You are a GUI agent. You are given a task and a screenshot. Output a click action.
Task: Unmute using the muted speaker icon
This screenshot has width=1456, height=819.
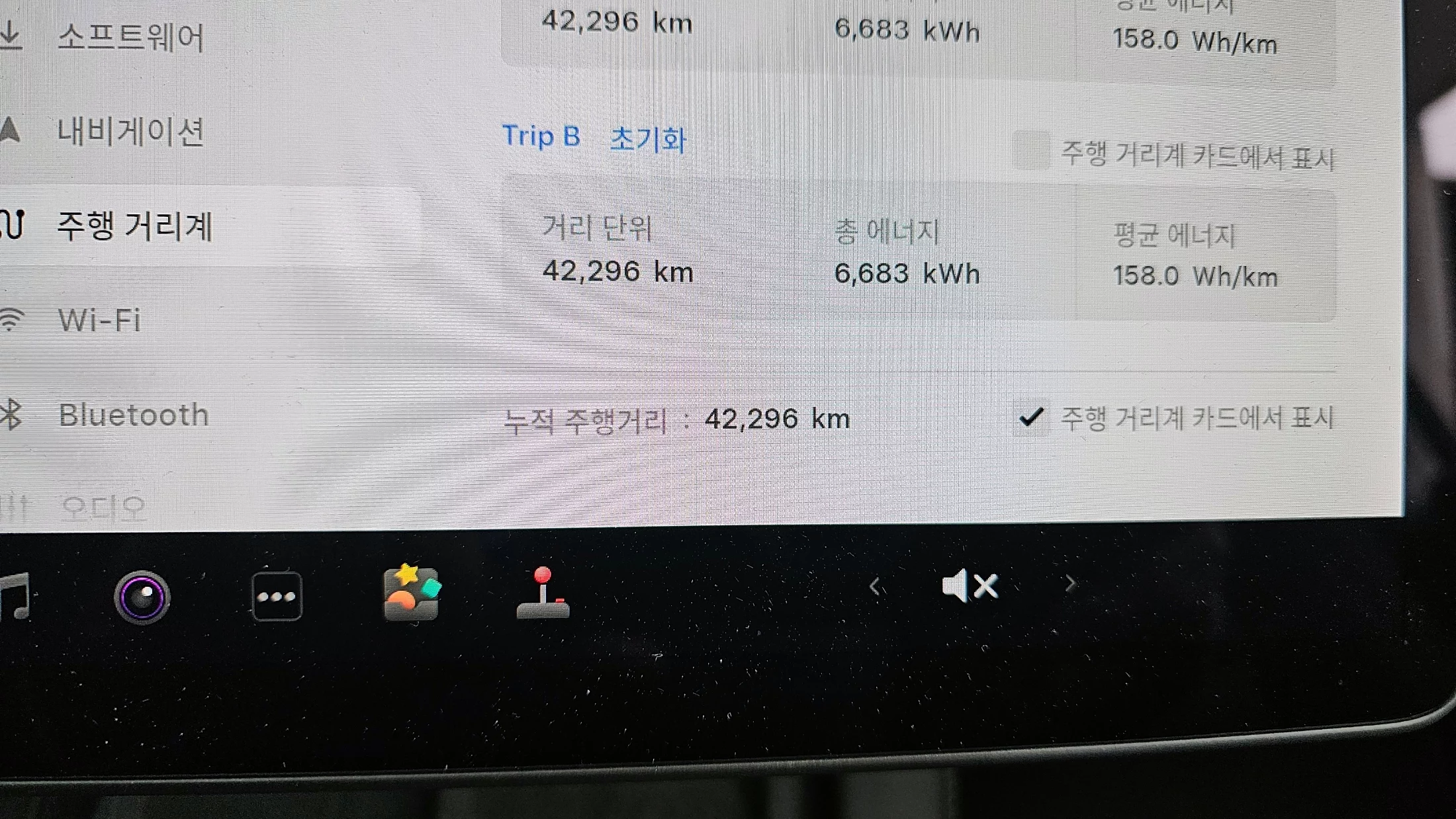(x=970, y=585)
